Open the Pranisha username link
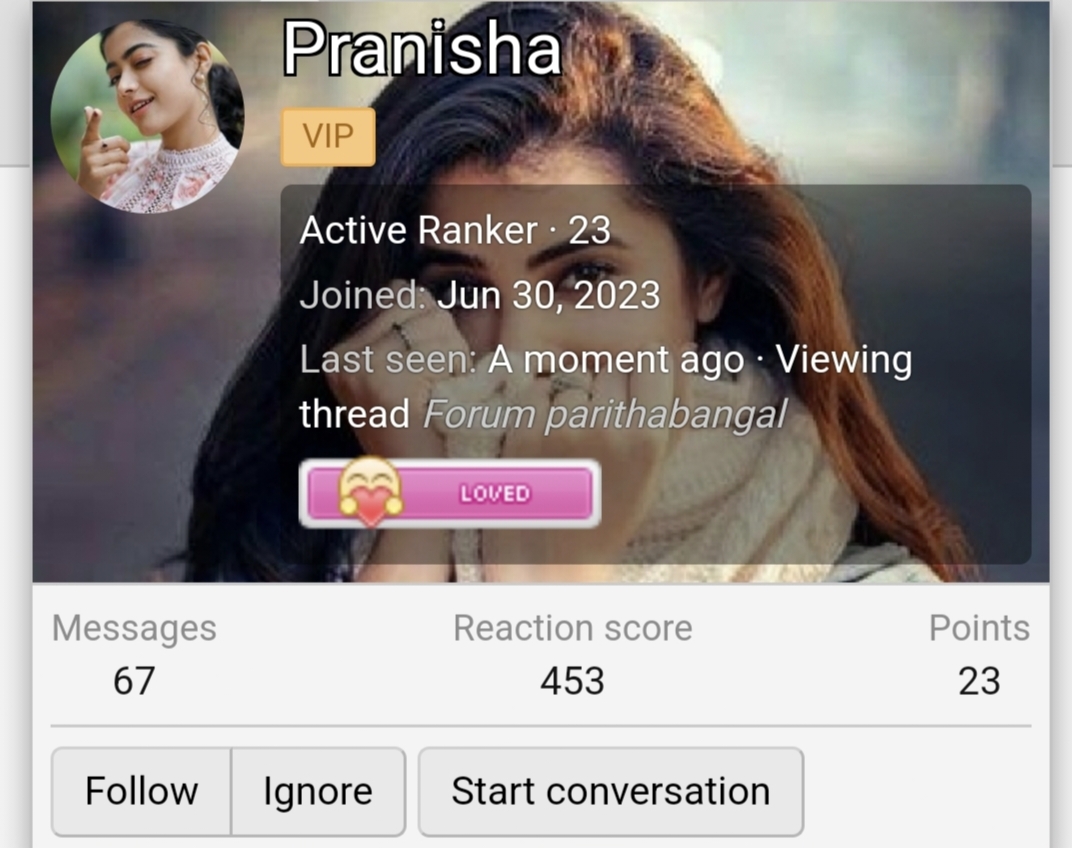 point(422,49)
